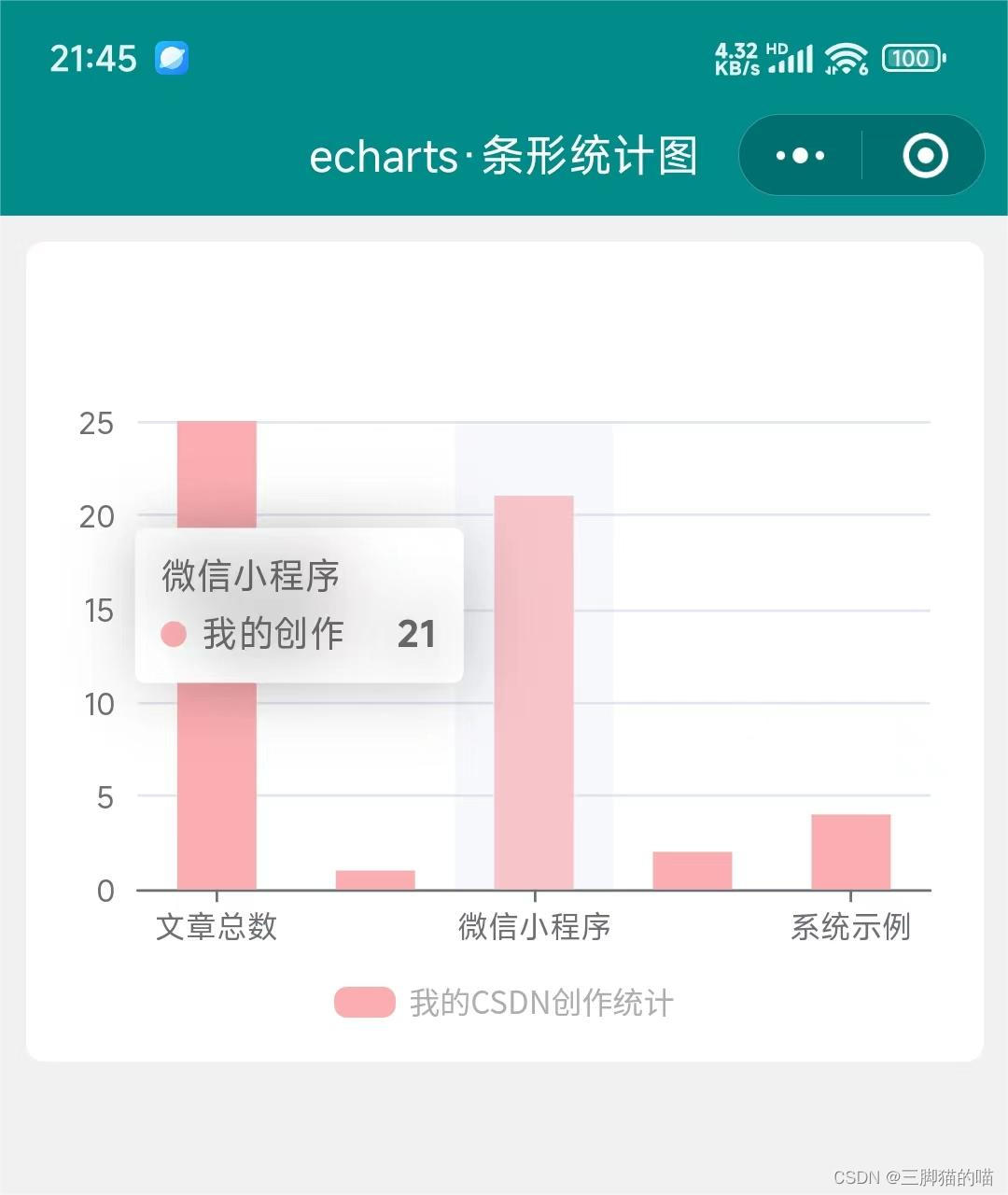
Task: Select the 微信小程序 axis label
Action: [x=533, y=926]
